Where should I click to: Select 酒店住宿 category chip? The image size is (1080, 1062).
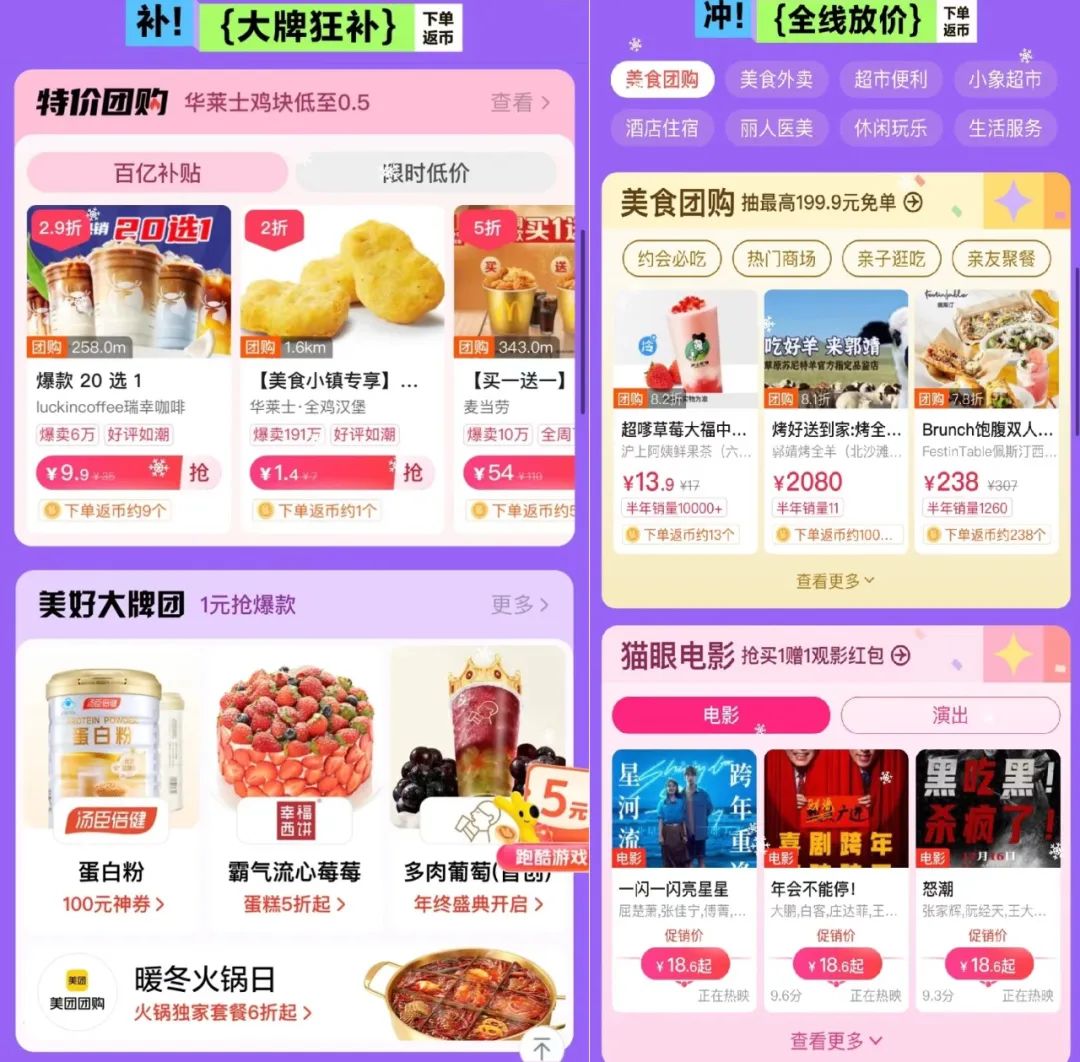click(x=662, y=128)
